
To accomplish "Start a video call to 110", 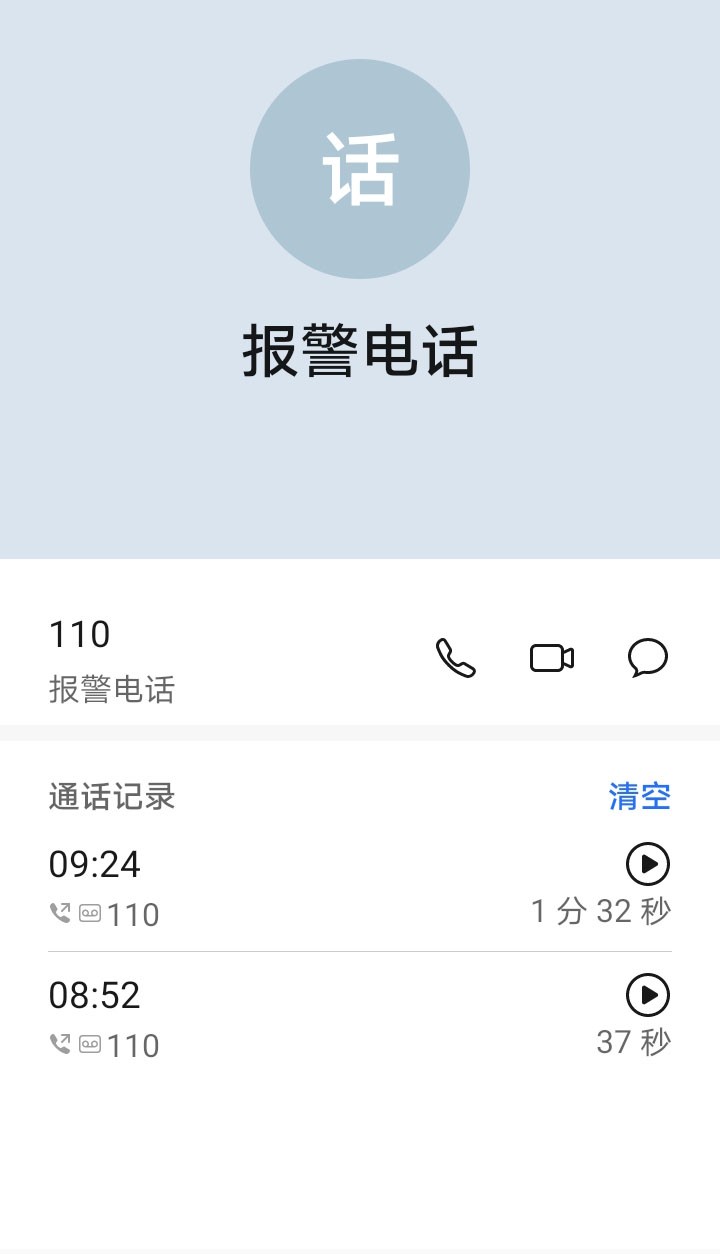I will click(551, 658).
